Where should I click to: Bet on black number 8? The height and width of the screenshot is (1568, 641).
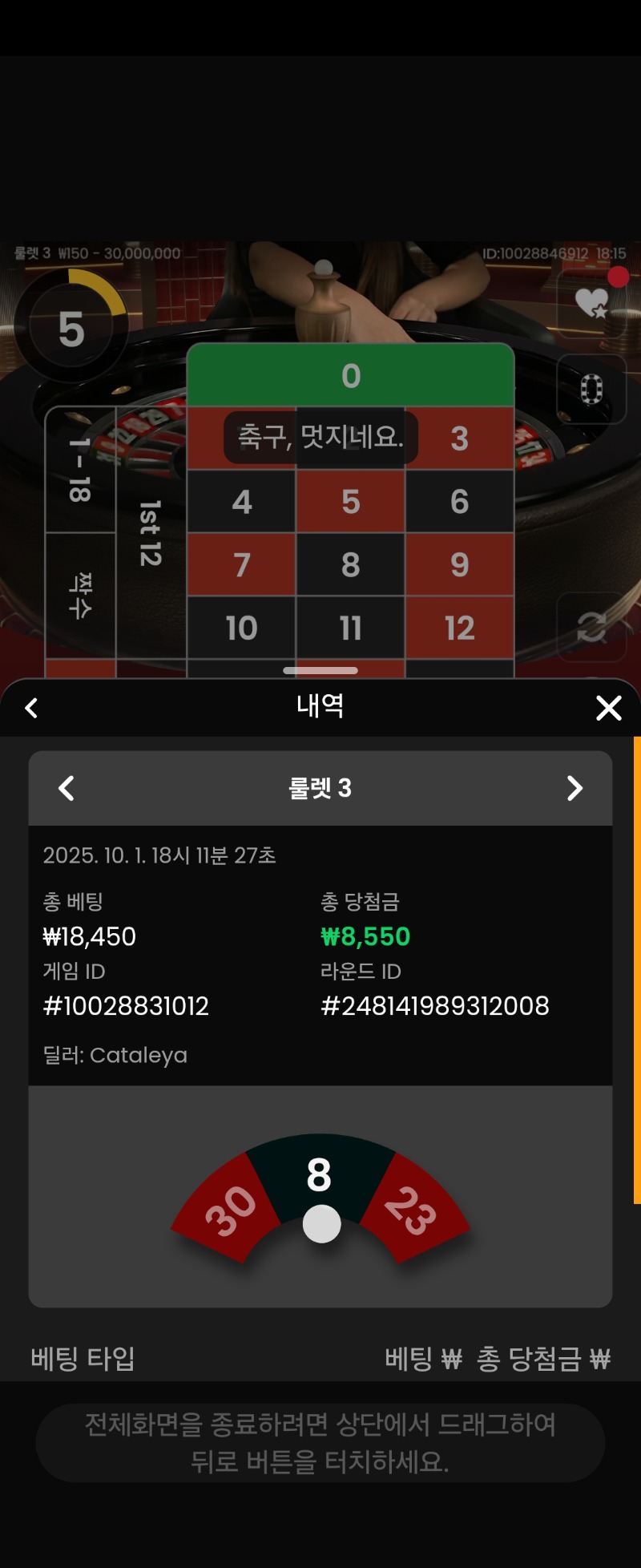click(350, 564)
